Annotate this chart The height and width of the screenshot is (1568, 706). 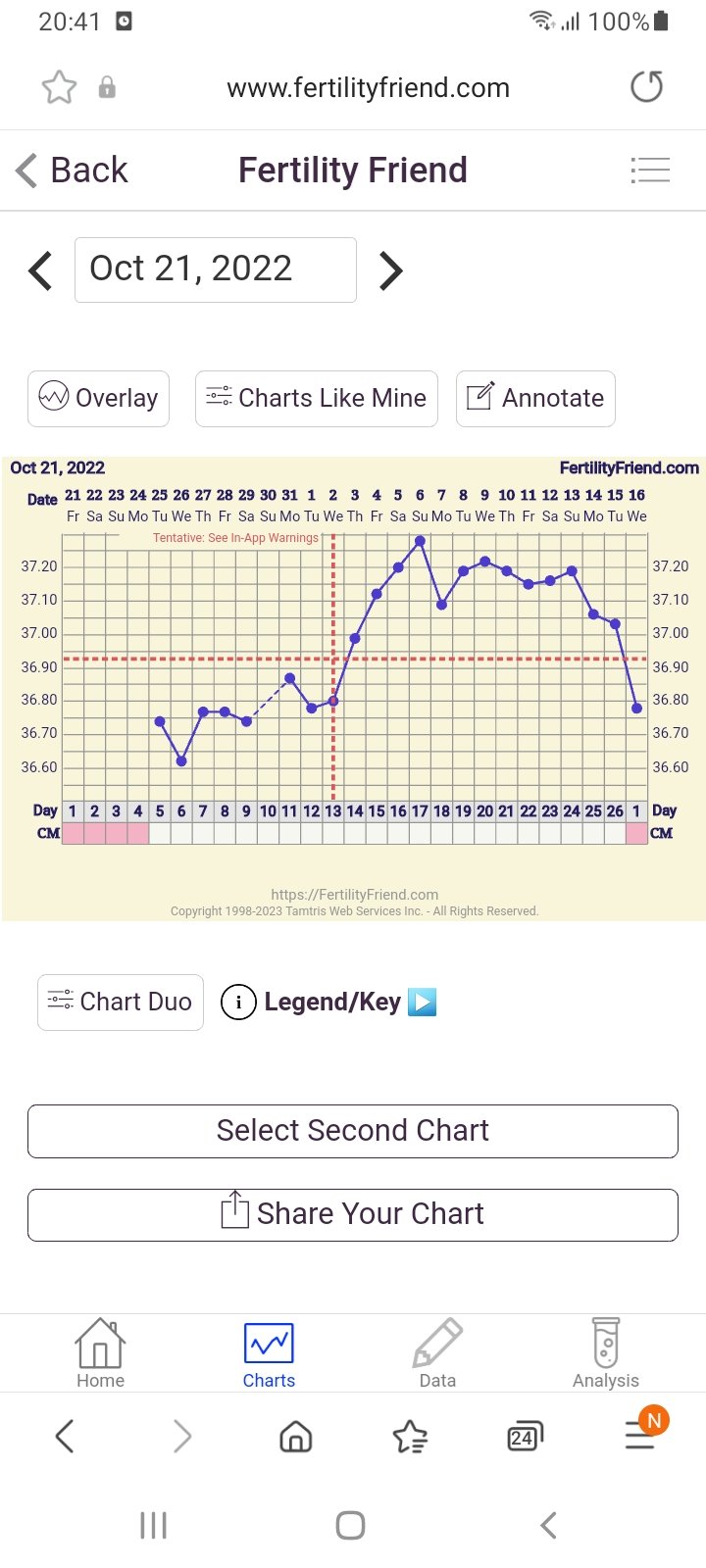tap(535, 398)
